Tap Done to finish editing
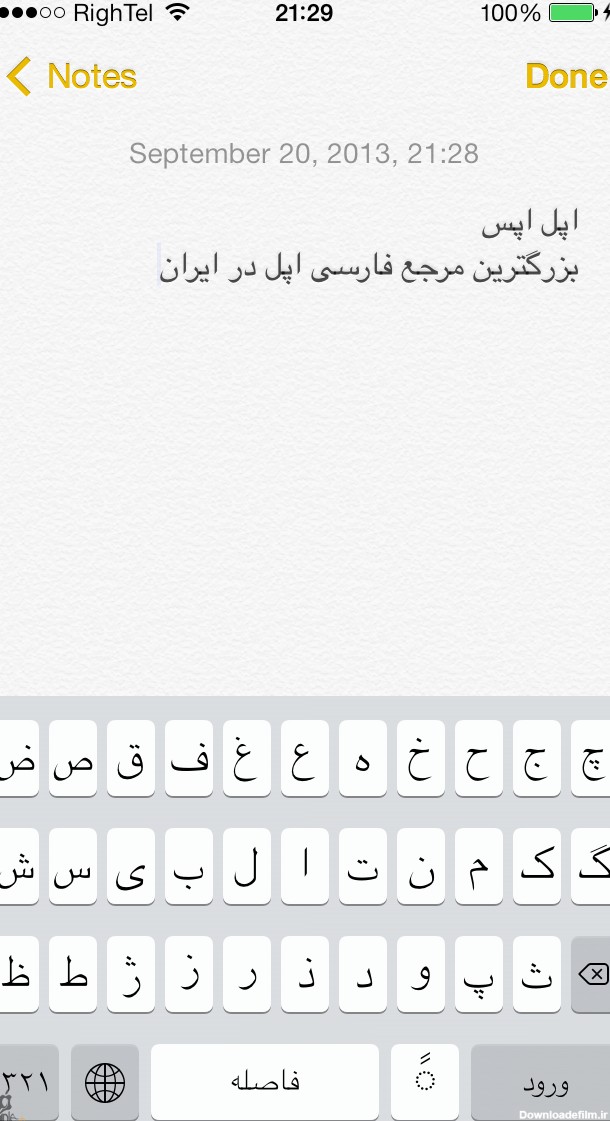This screenshot has width=610, height=1121. [x=566, y=76]
